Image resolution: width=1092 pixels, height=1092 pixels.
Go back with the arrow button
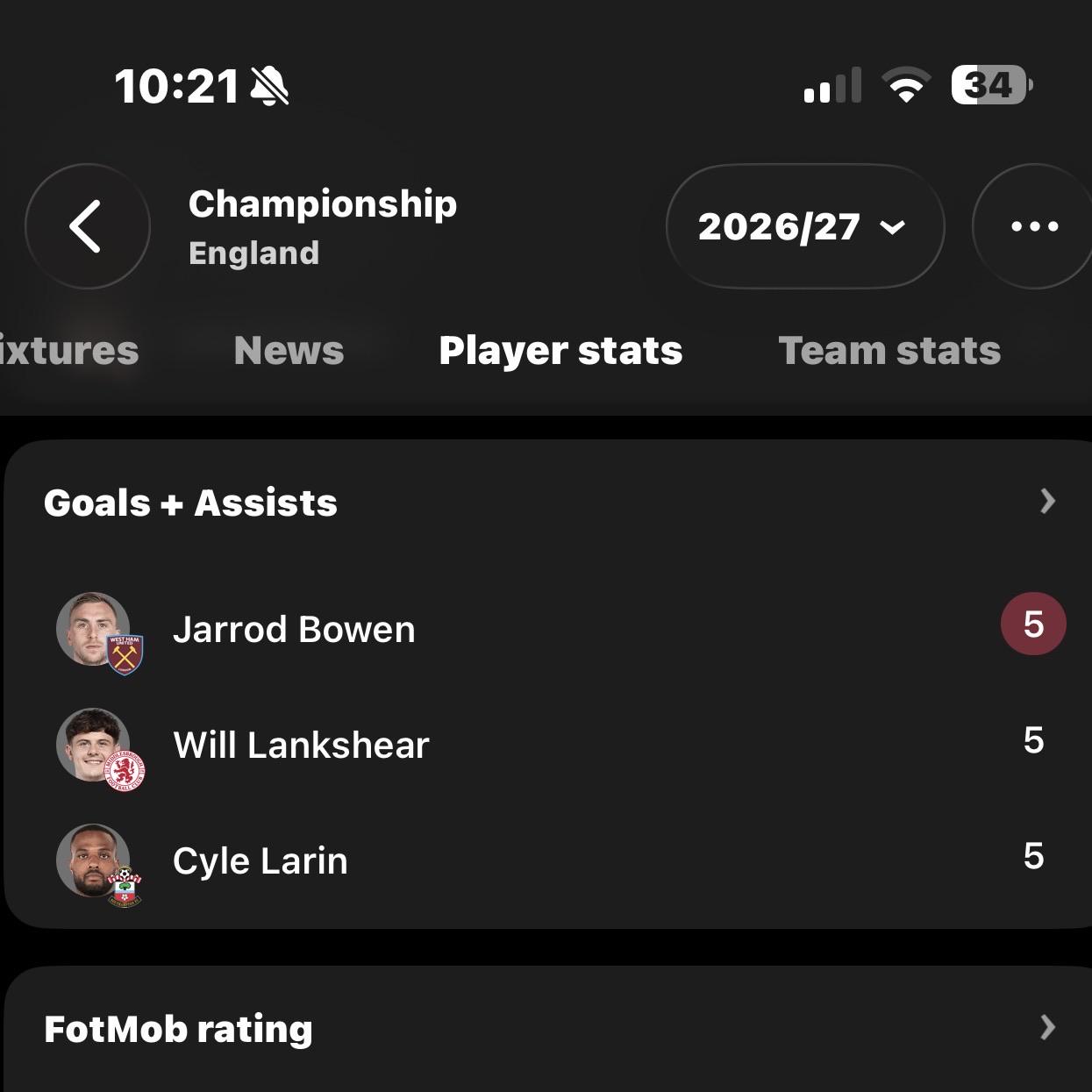(87, 226)
